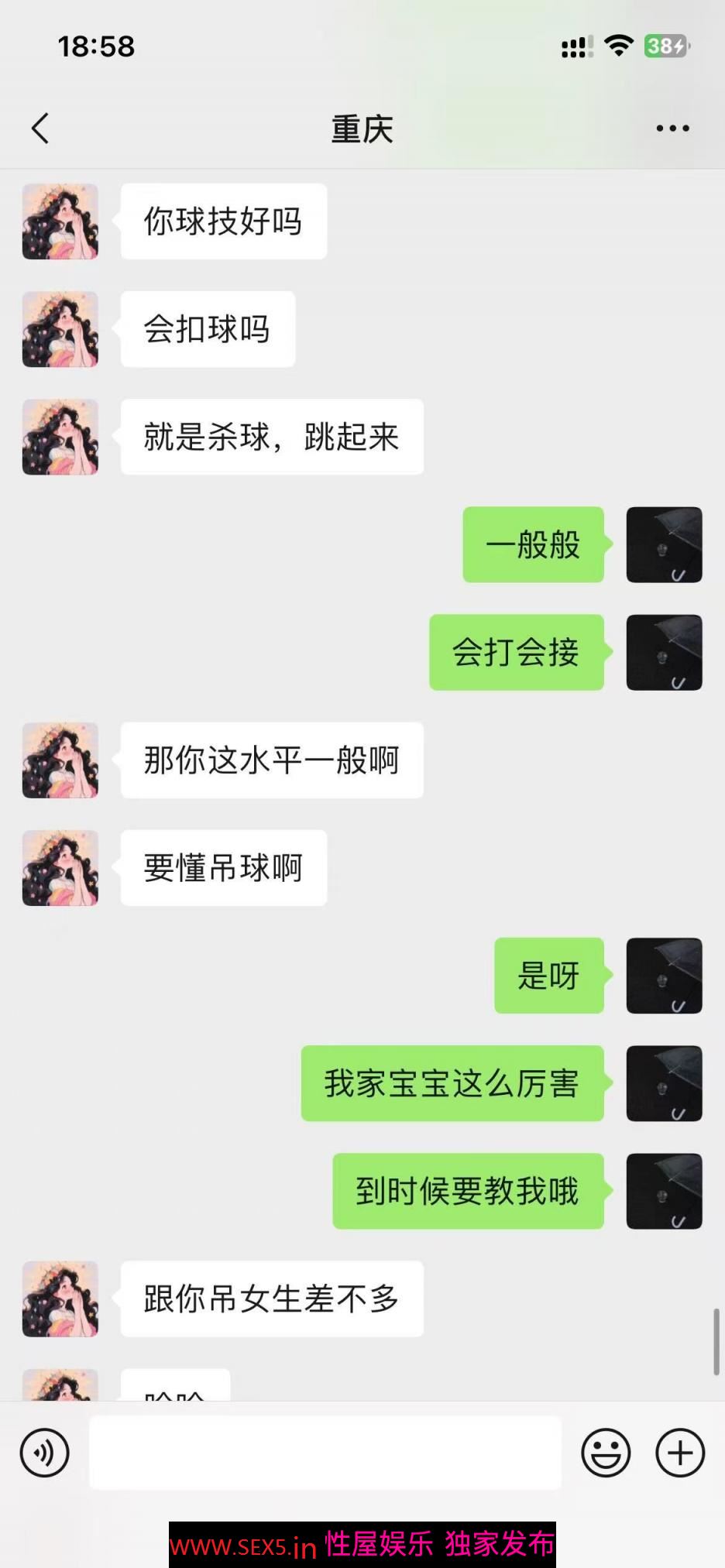Open the chat info menu (three dots)
725x1568 pixels.
pyautogui.click(x=672, y=129)
